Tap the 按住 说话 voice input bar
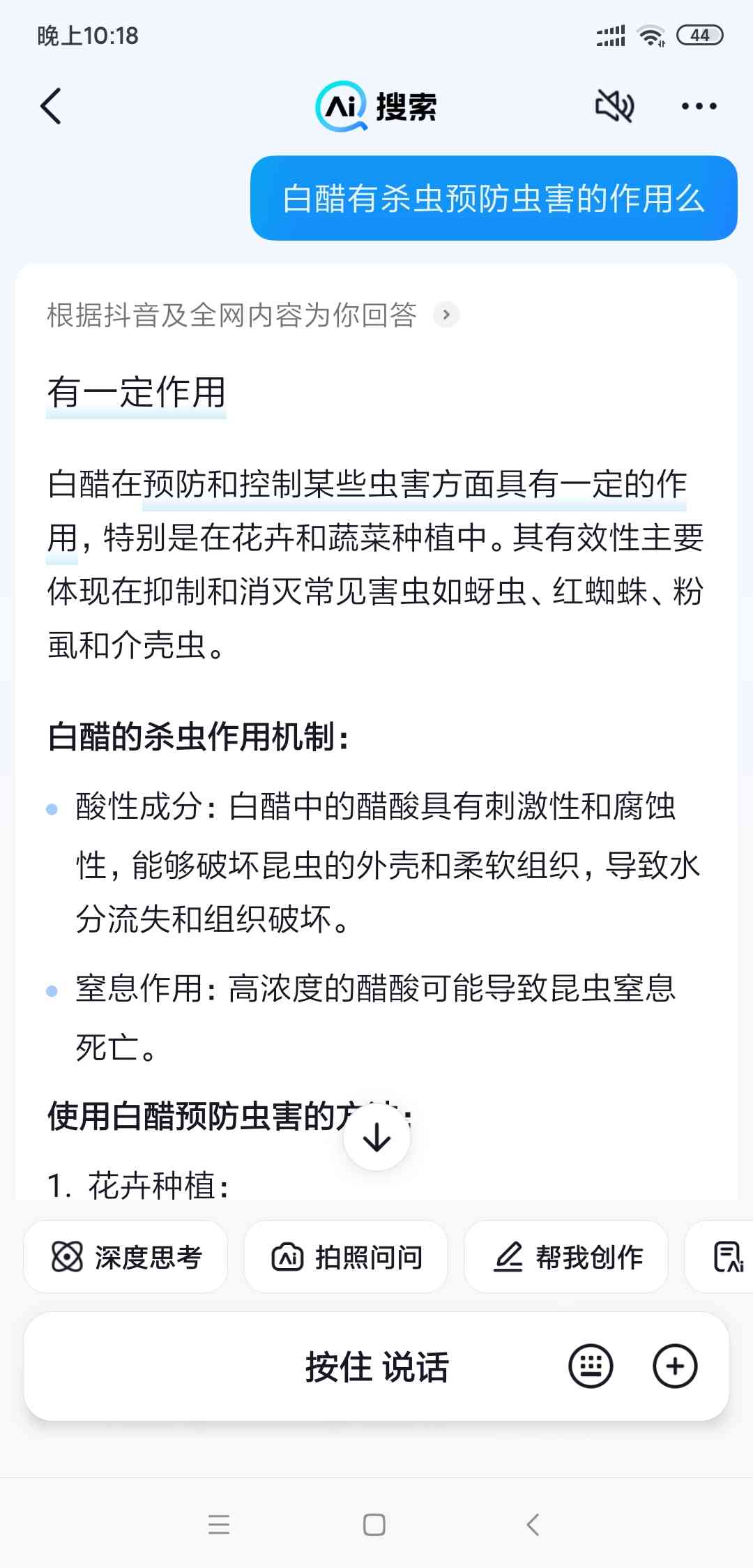753x1568 pixels. [376, 1366]
